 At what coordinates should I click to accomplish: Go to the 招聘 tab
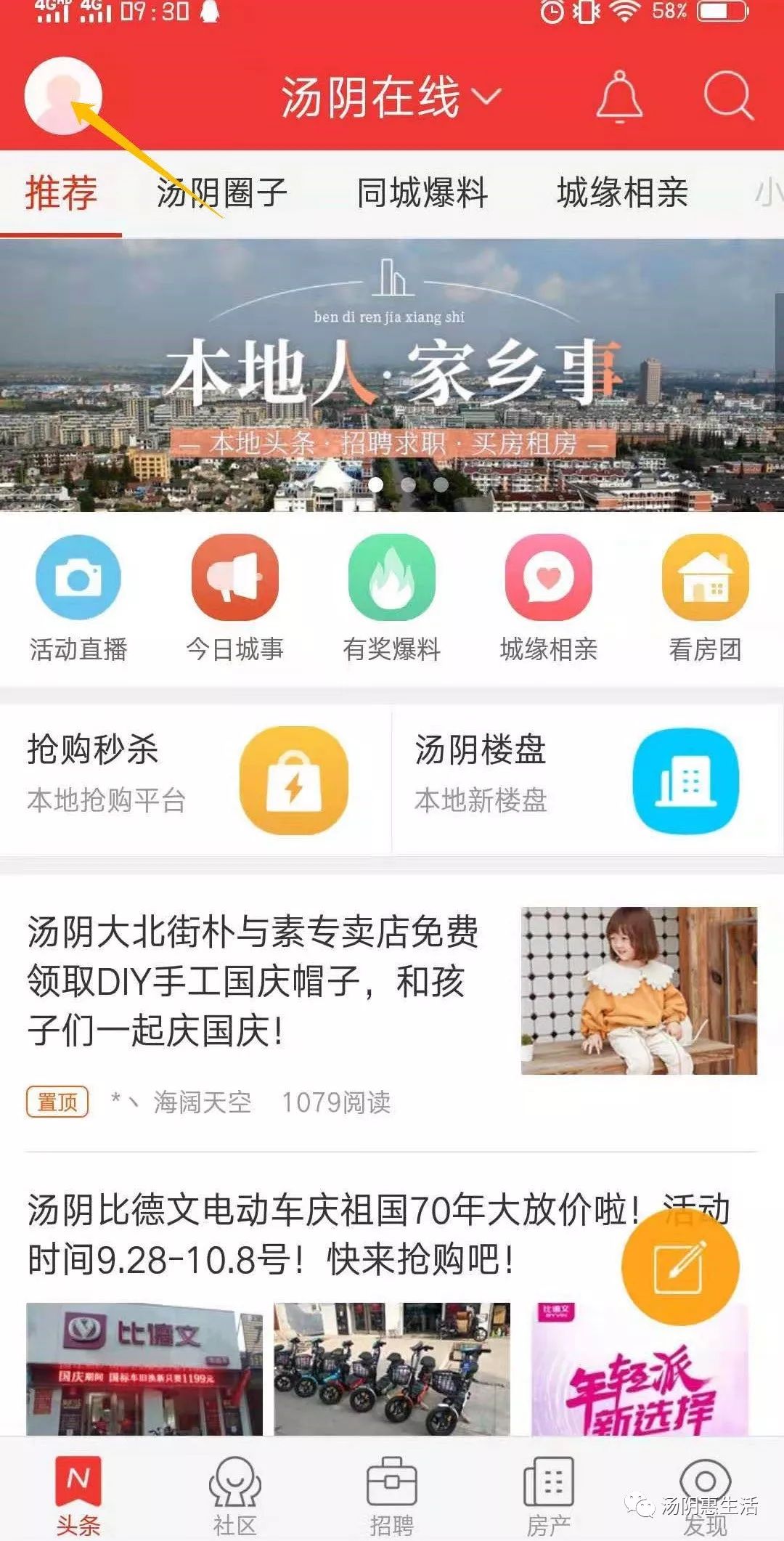tap(392, 1496)
